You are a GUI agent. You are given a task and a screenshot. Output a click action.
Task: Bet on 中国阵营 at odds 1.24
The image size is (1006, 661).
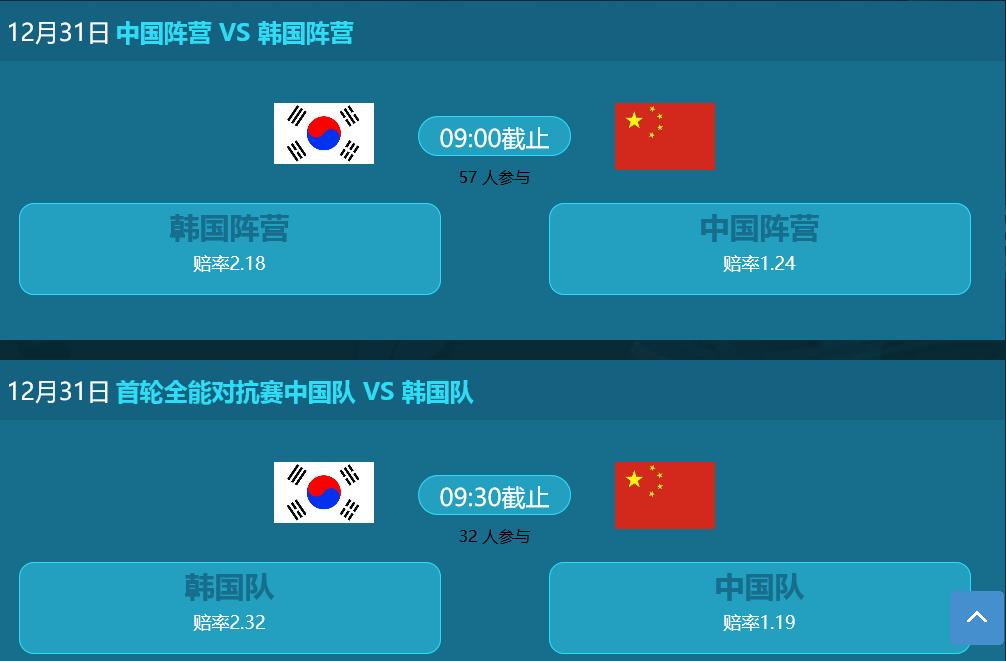(759, 248)
